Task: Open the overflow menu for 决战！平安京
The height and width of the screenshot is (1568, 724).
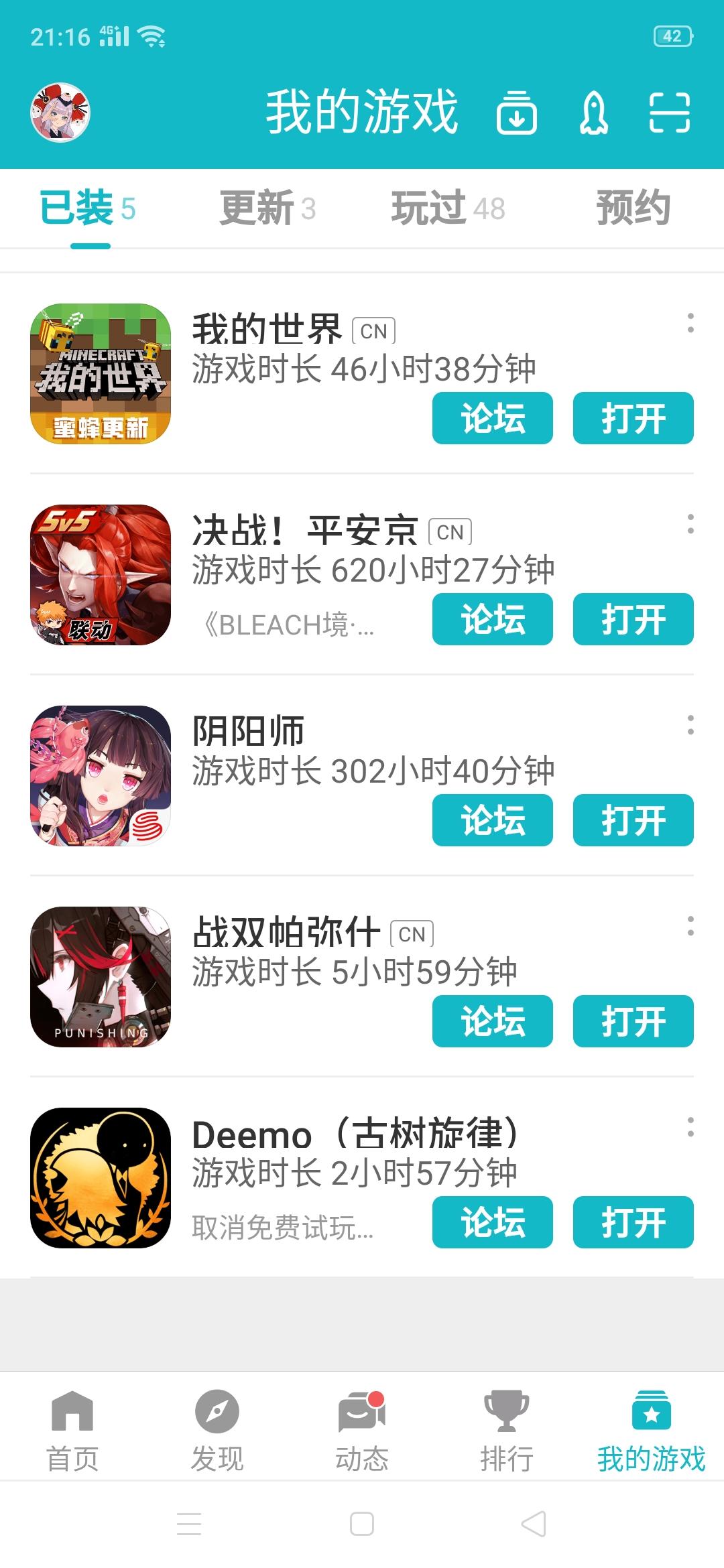Action: pyautogui.click(x=692, y=526)
